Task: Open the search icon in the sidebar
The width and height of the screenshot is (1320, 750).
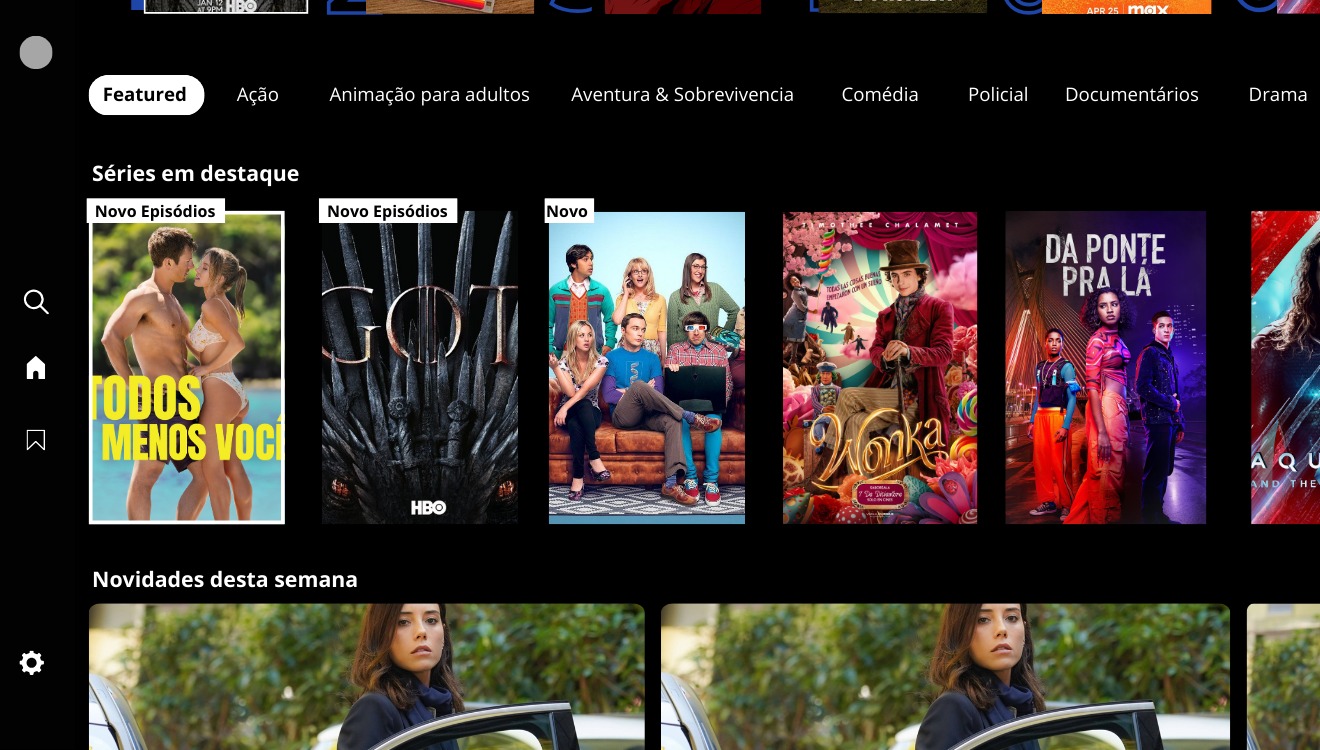Action: (x=36, y=302)
